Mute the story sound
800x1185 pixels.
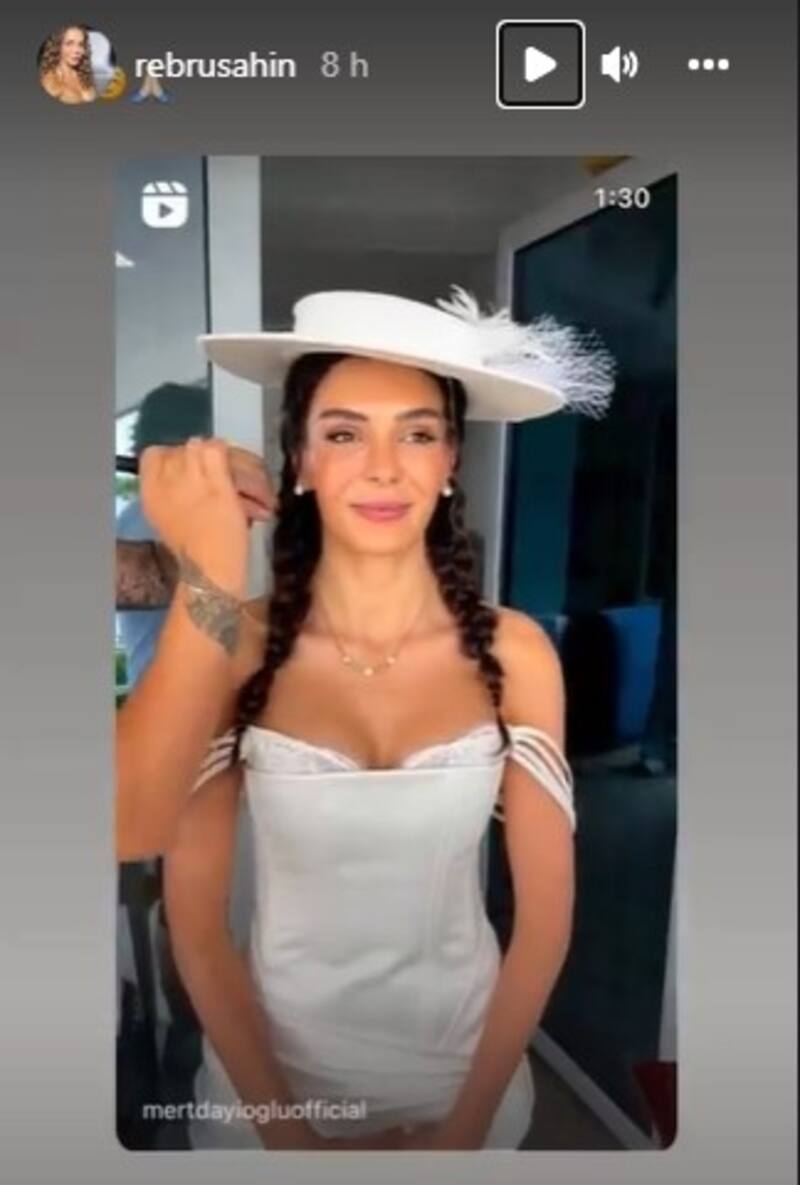pyautogui.click(x=619, y=65)
